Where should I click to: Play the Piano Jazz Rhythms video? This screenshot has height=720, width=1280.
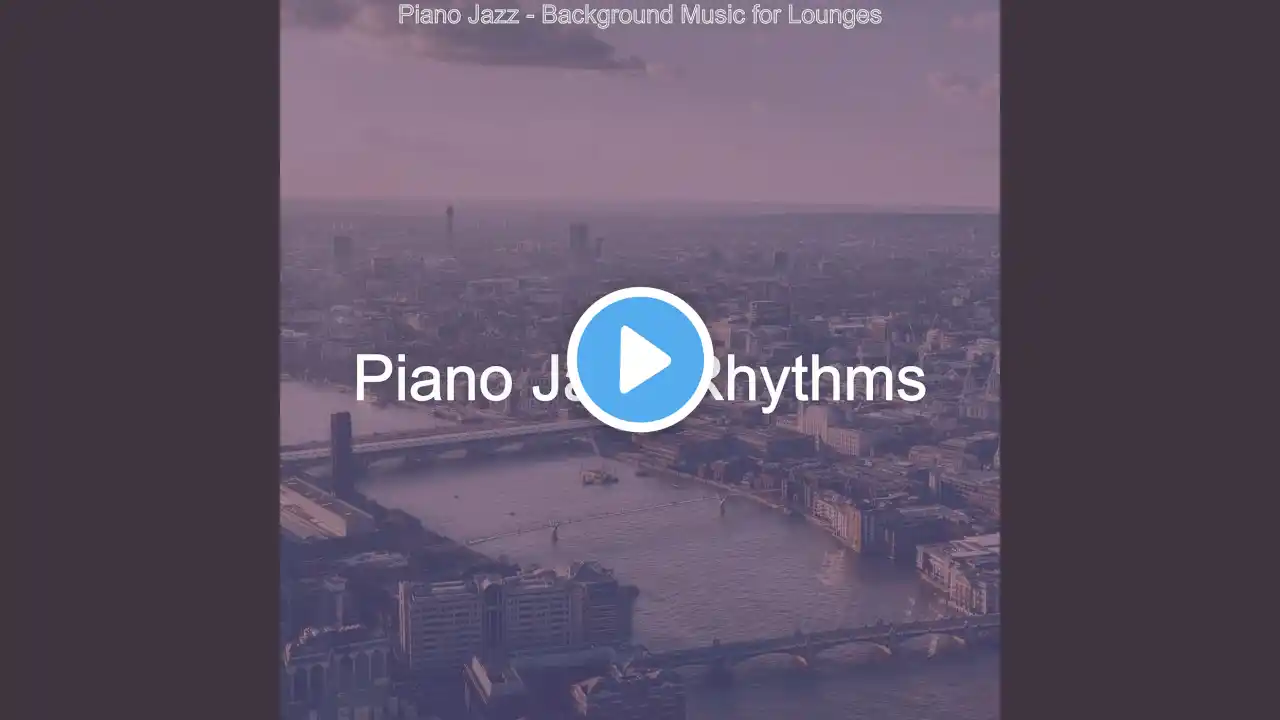coord(640,360)
